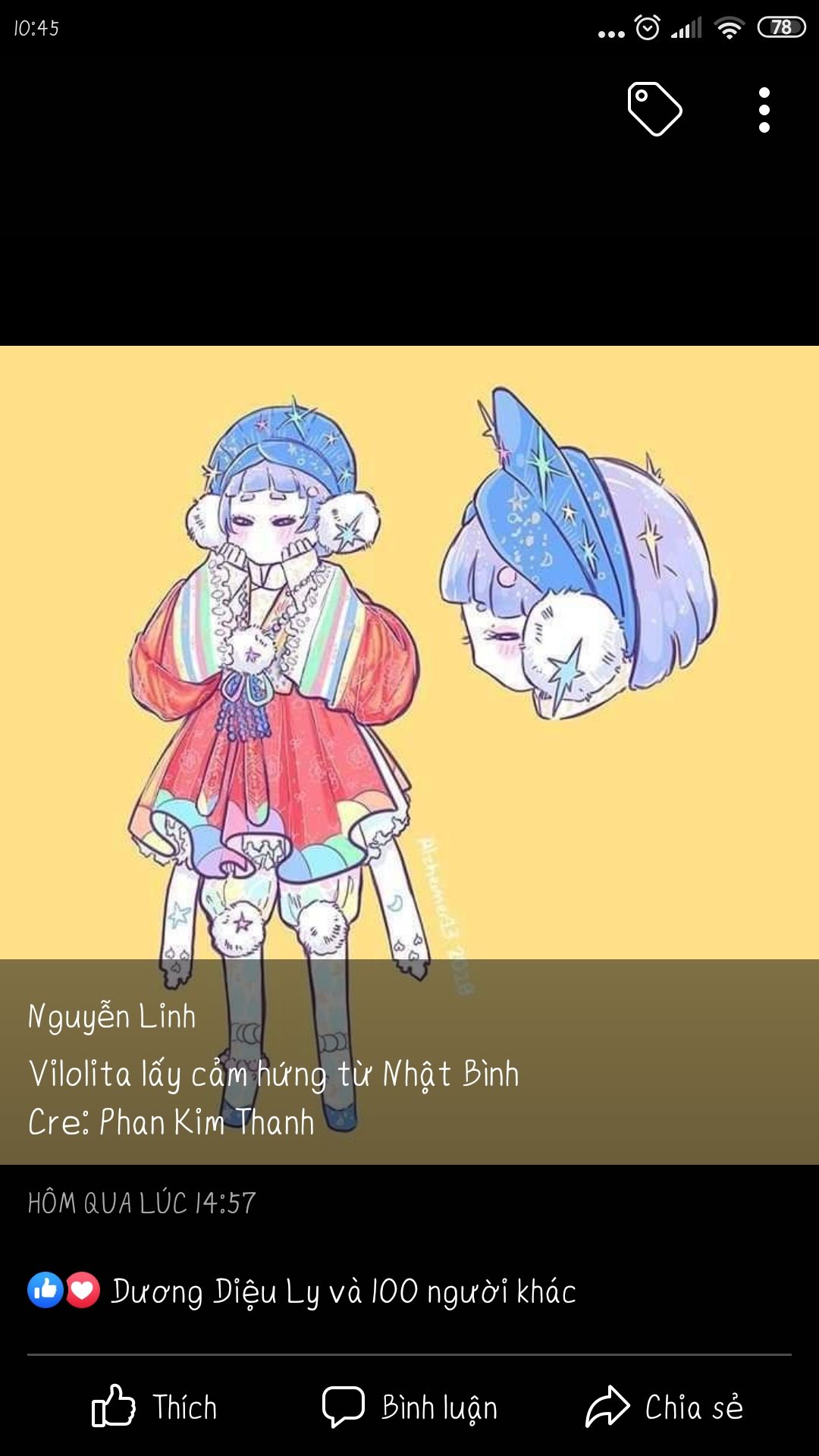The image size is (819, 1456).
Task: Comment using the Bình luận button
Action: coord(409,1407)
